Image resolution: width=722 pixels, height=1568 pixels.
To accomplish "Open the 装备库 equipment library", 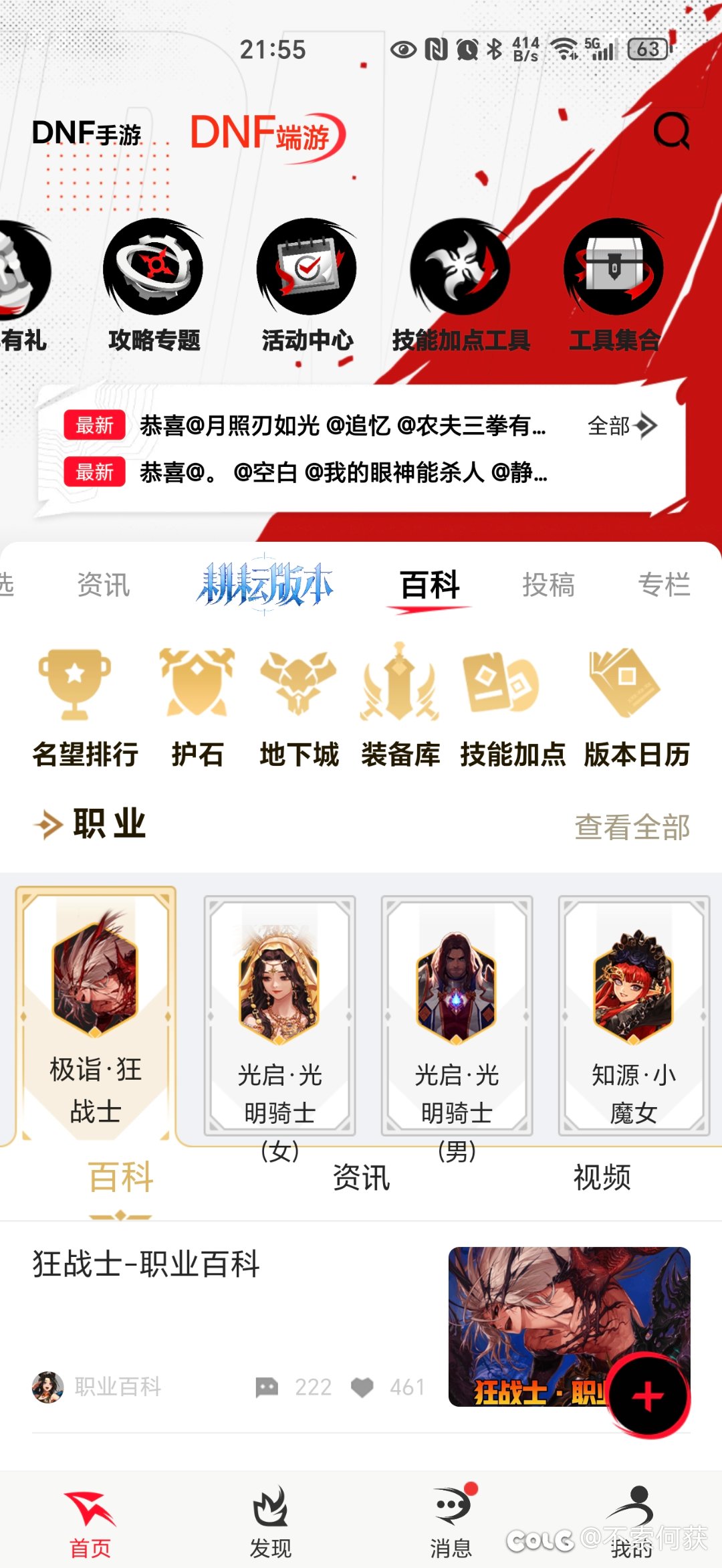I will point(400,708).
